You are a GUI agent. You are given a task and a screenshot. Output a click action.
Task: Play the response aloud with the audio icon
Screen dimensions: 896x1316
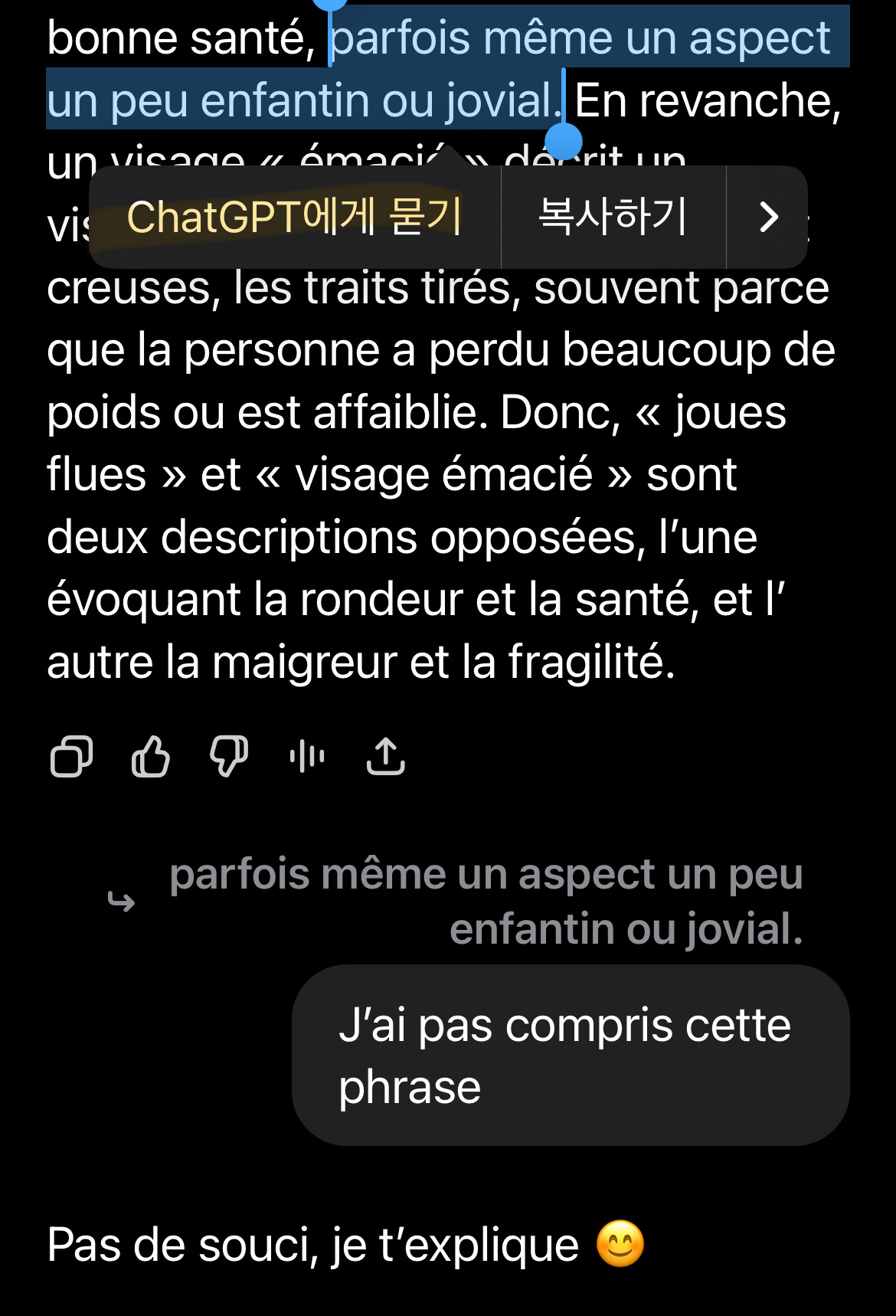(307, 757)
